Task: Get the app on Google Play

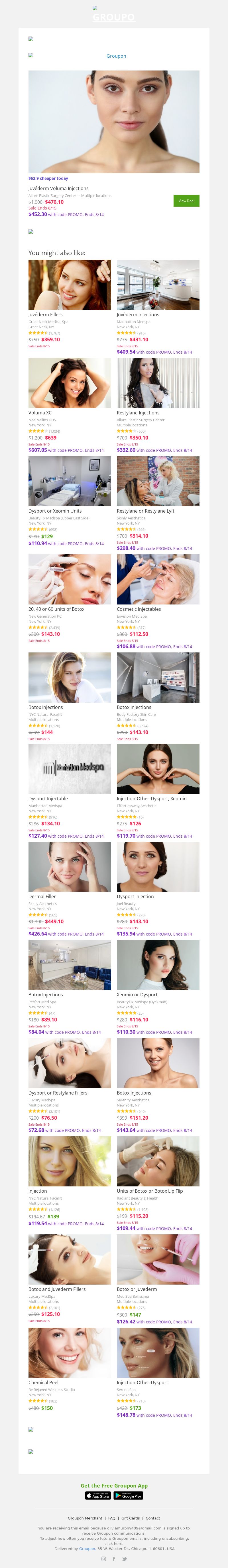Action: (x=128, y=1496)
